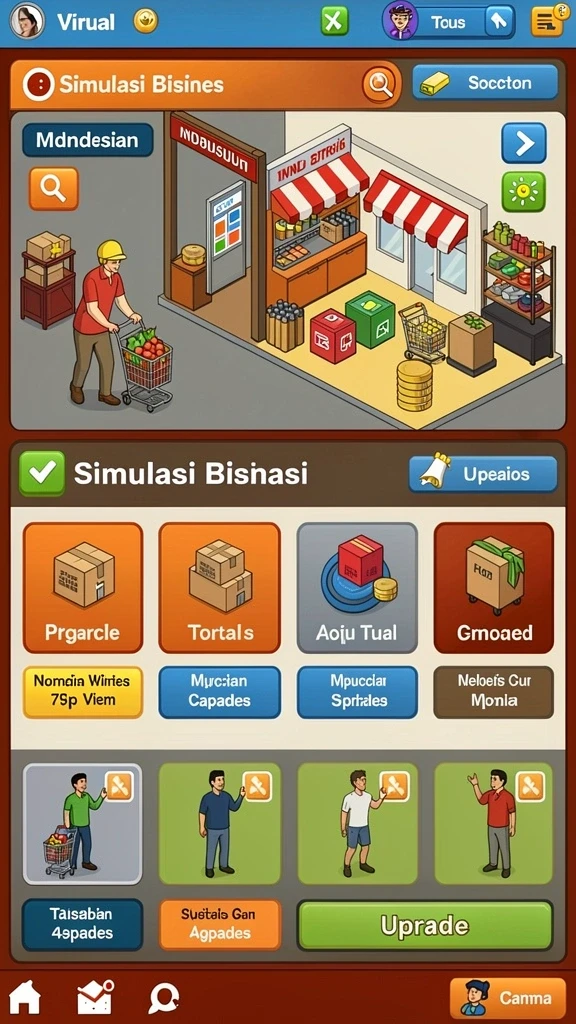Open the Canma button
Image resolution: width=576 pixels, height=1024 pixels.
pos(508,998)
